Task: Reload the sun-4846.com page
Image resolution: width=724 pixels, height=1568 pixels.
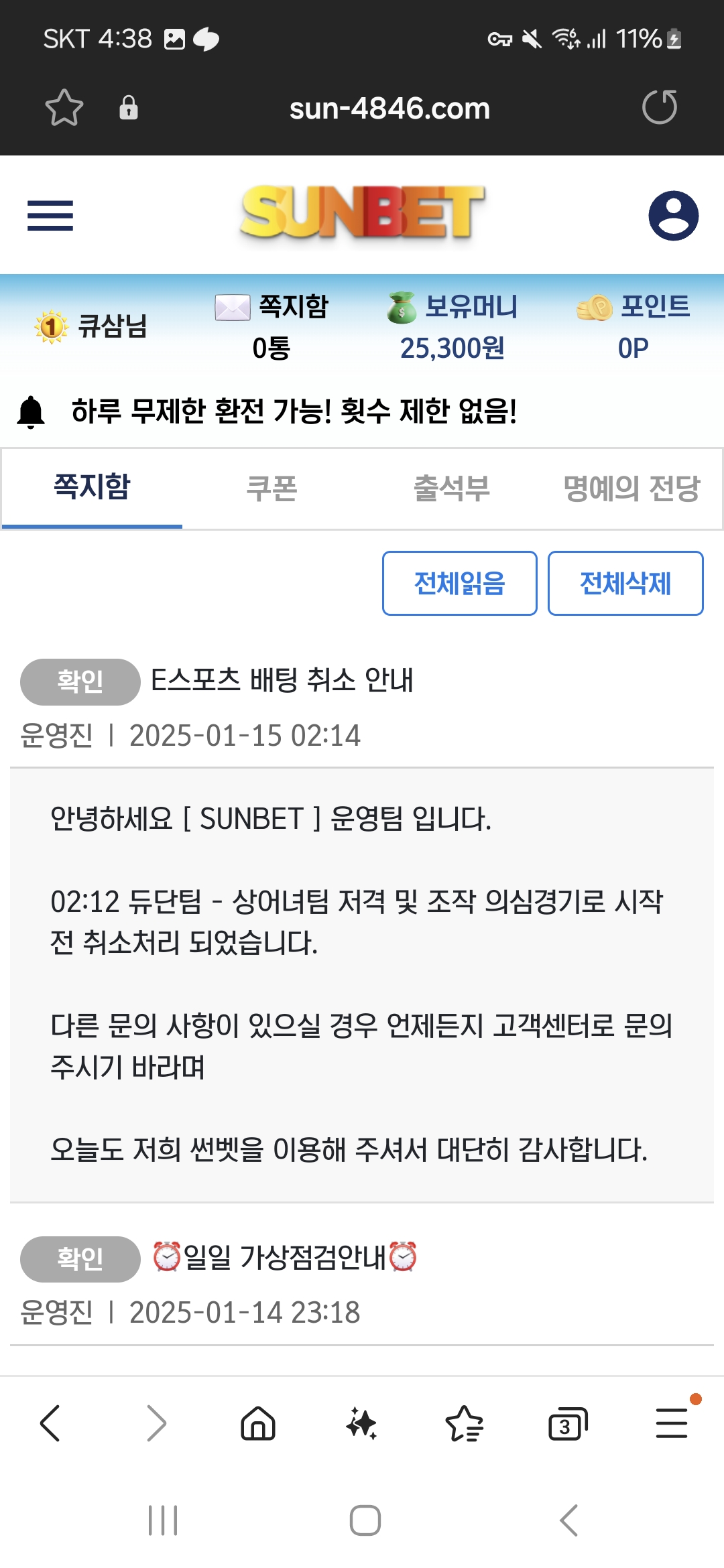Action: click(x=660, y=108)
